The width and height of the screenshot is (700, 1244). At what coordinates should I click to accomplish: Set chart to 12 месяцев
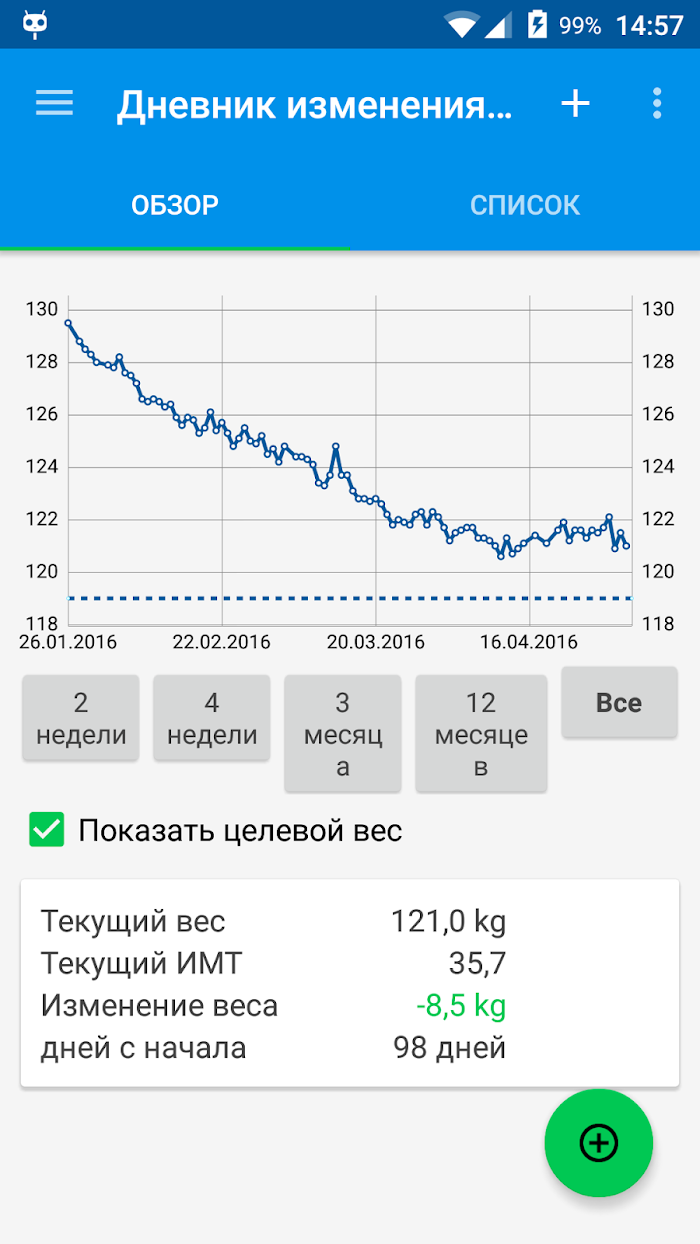(481, 734)
